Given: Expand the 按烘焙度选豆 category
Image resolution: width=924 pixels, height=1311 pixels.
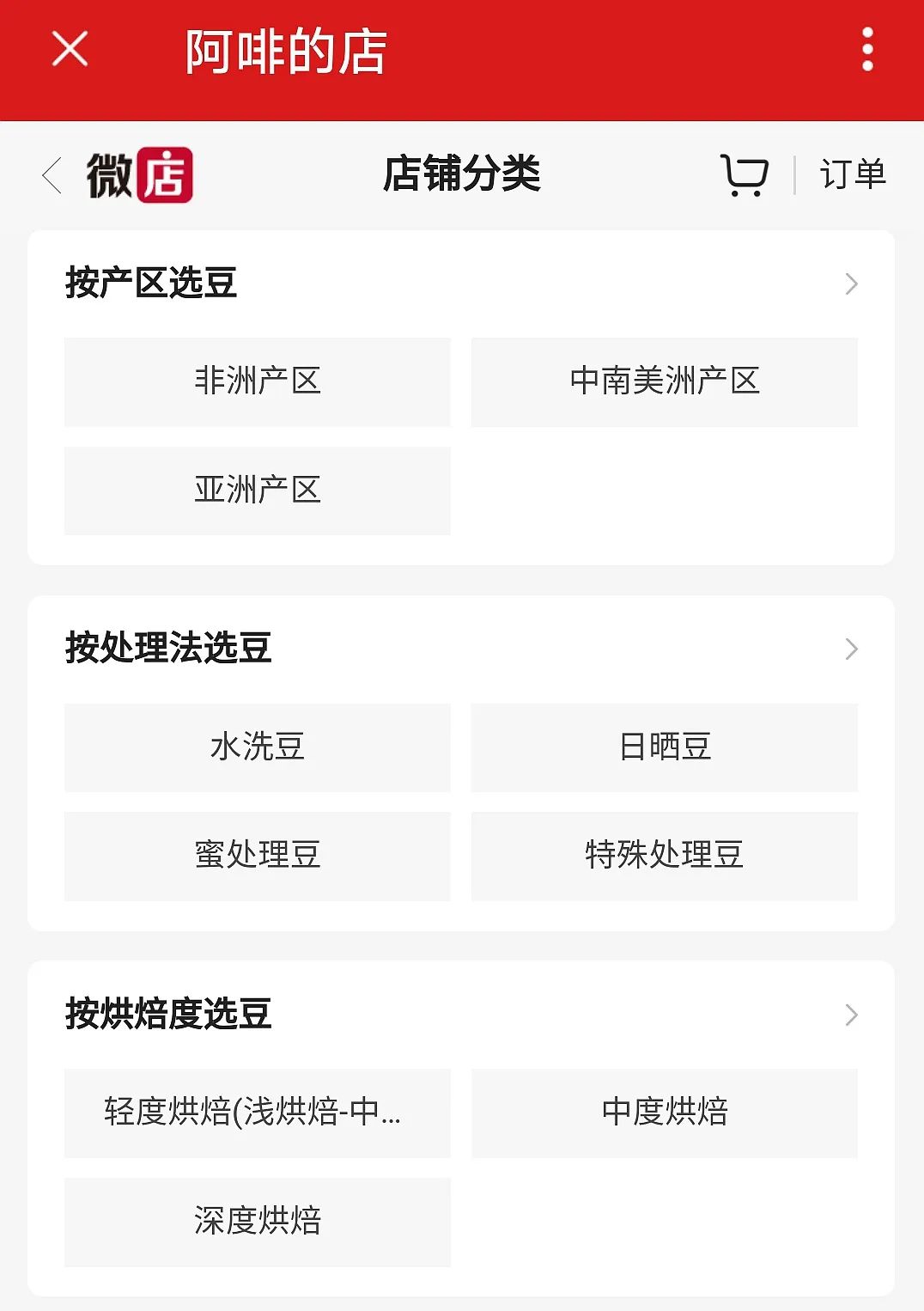Looking at the screenshot, I should (850, 1015).
